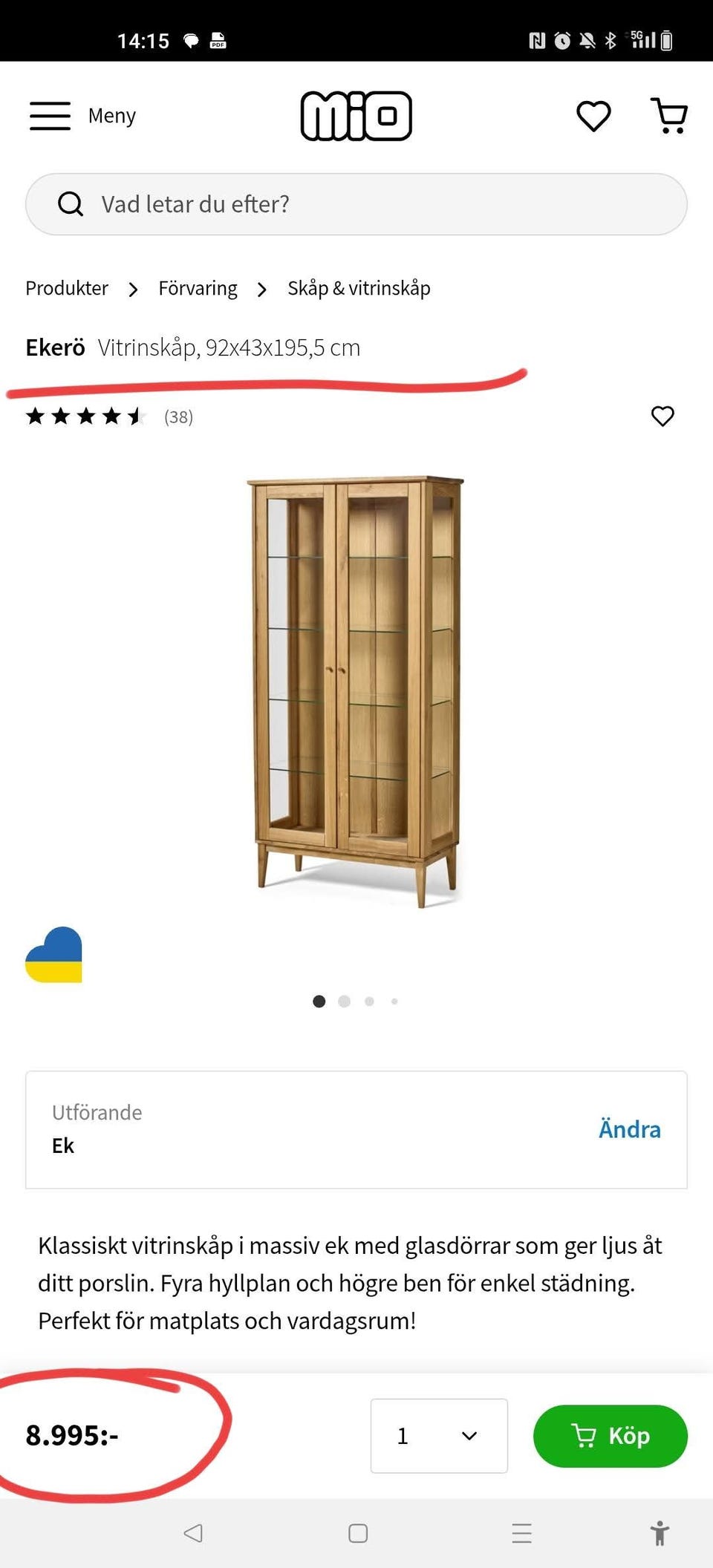Open the shopping cart
The image size is (713, 1568).
pos(668,115)
